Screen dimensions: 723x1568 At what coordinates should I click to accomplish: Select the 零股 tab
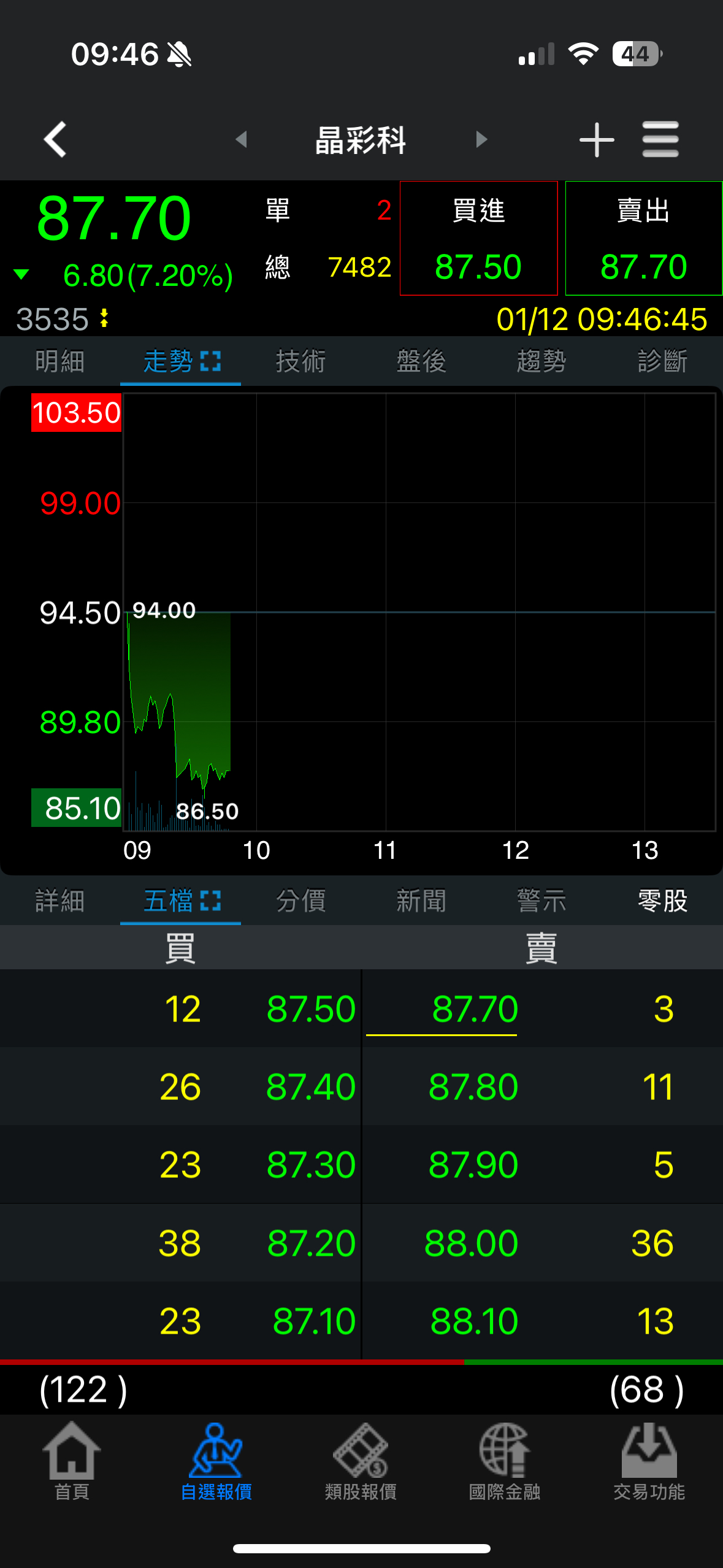[x=662, y=901]
